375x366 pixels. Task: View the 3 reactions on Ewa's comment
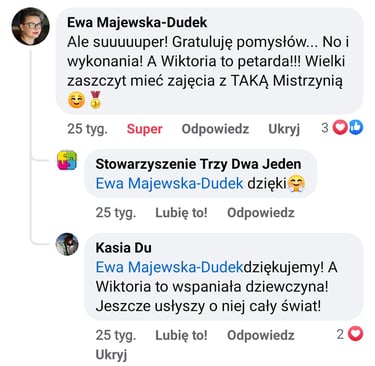(x=342, y=128)
